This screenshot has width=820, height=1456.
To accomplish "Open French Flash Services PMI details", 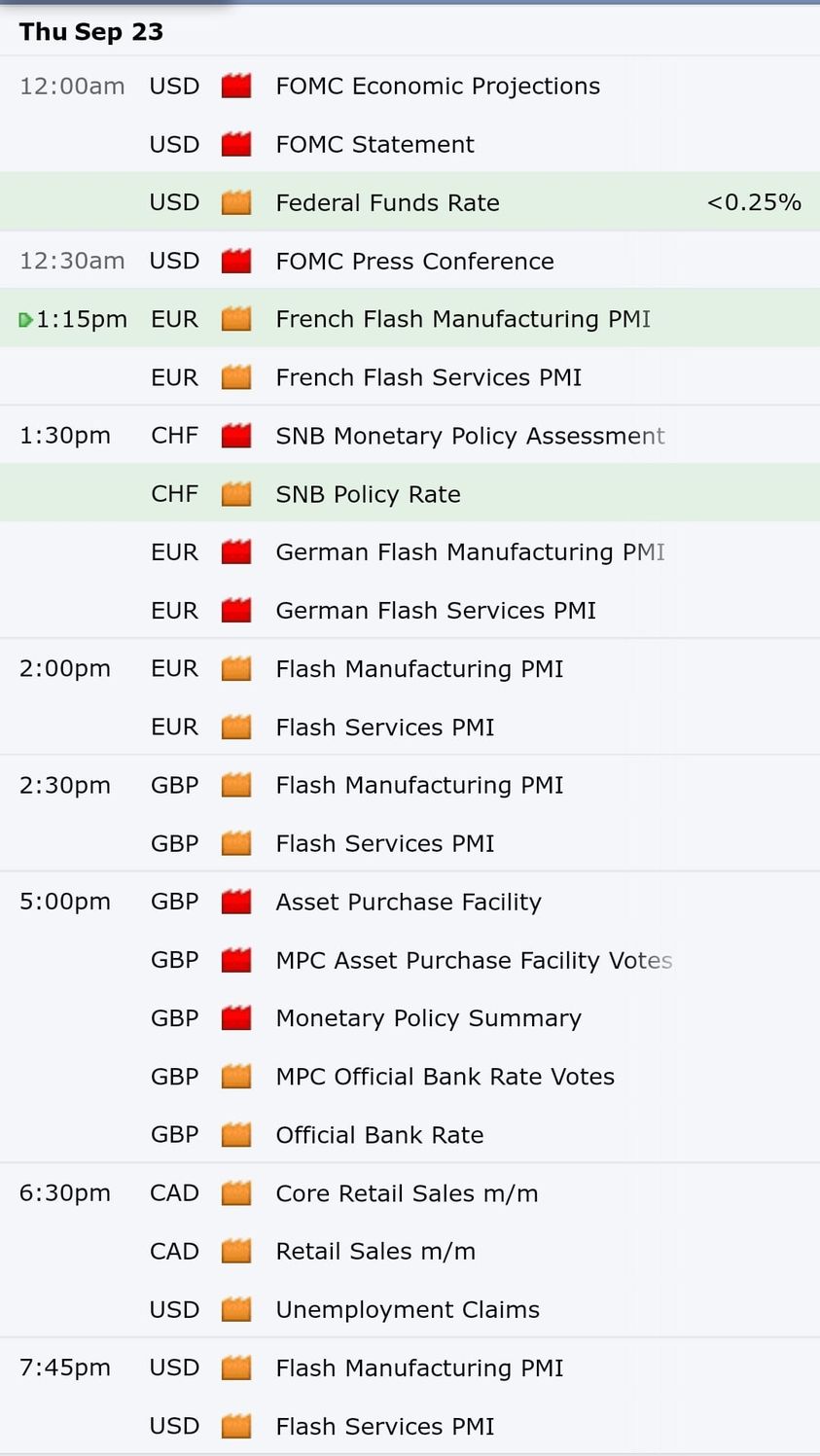I will 410,376.
